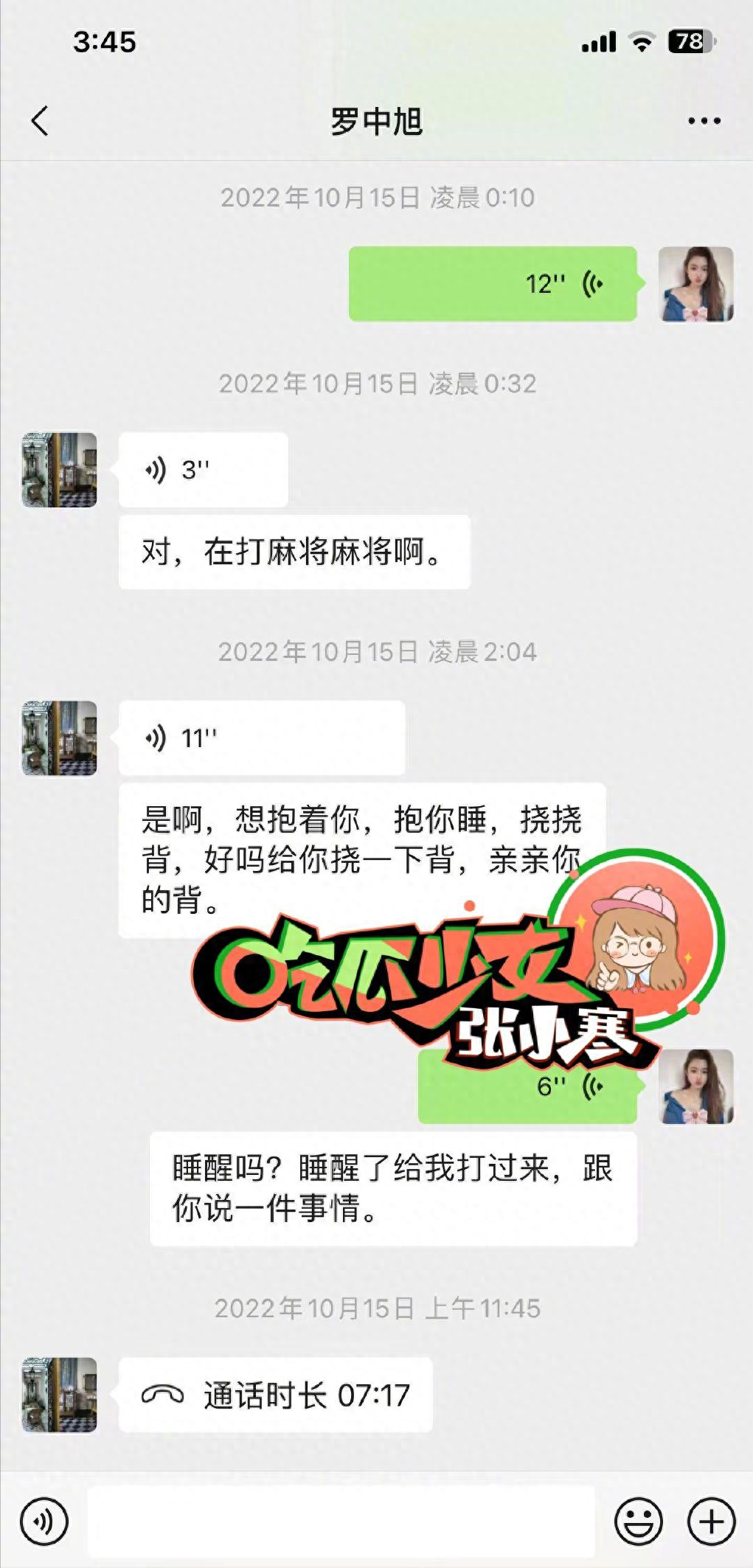Open the cellular signal indicator
Image resolution: width=753 pixels, height=1568 pixels.
coord(599,43)
